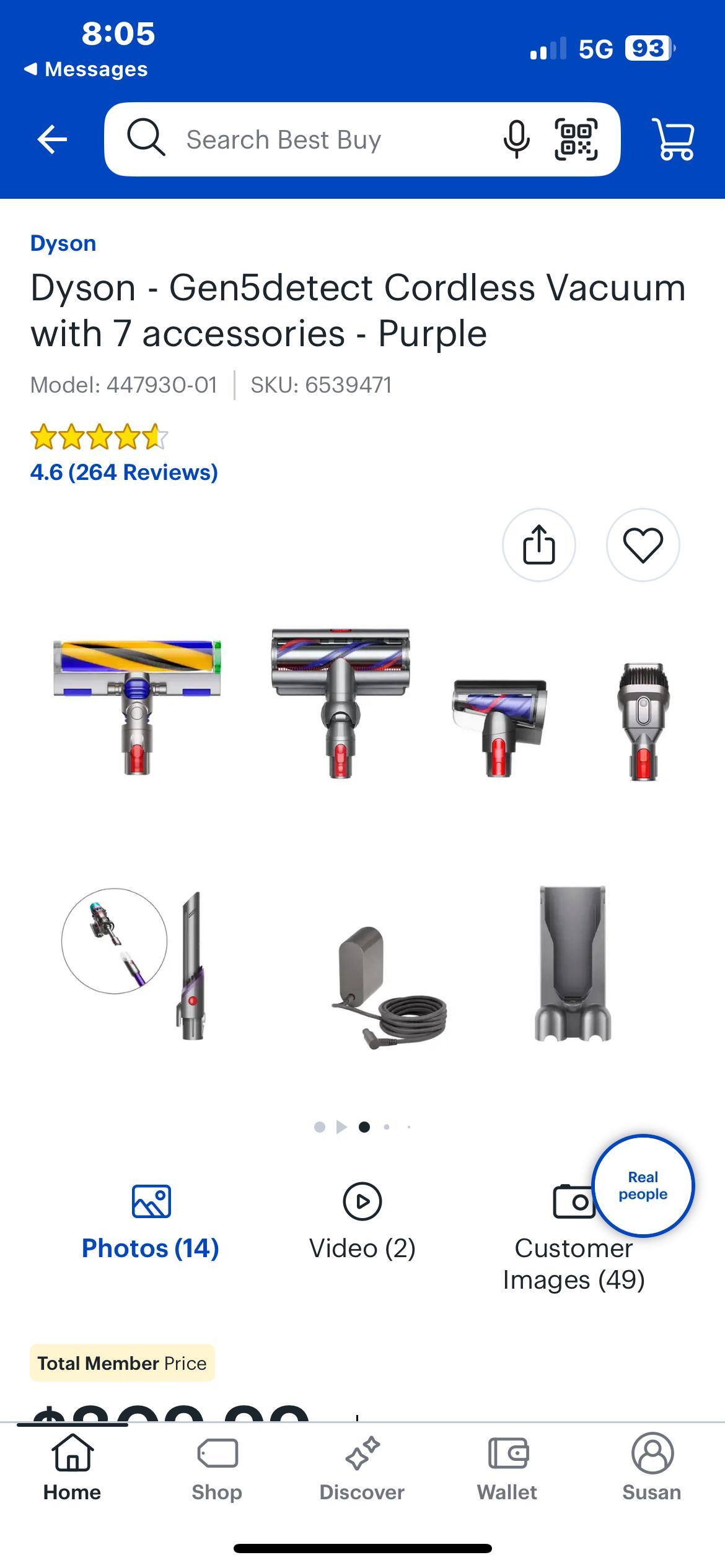
Task: View the shopping cart
Action: (674, 139)
